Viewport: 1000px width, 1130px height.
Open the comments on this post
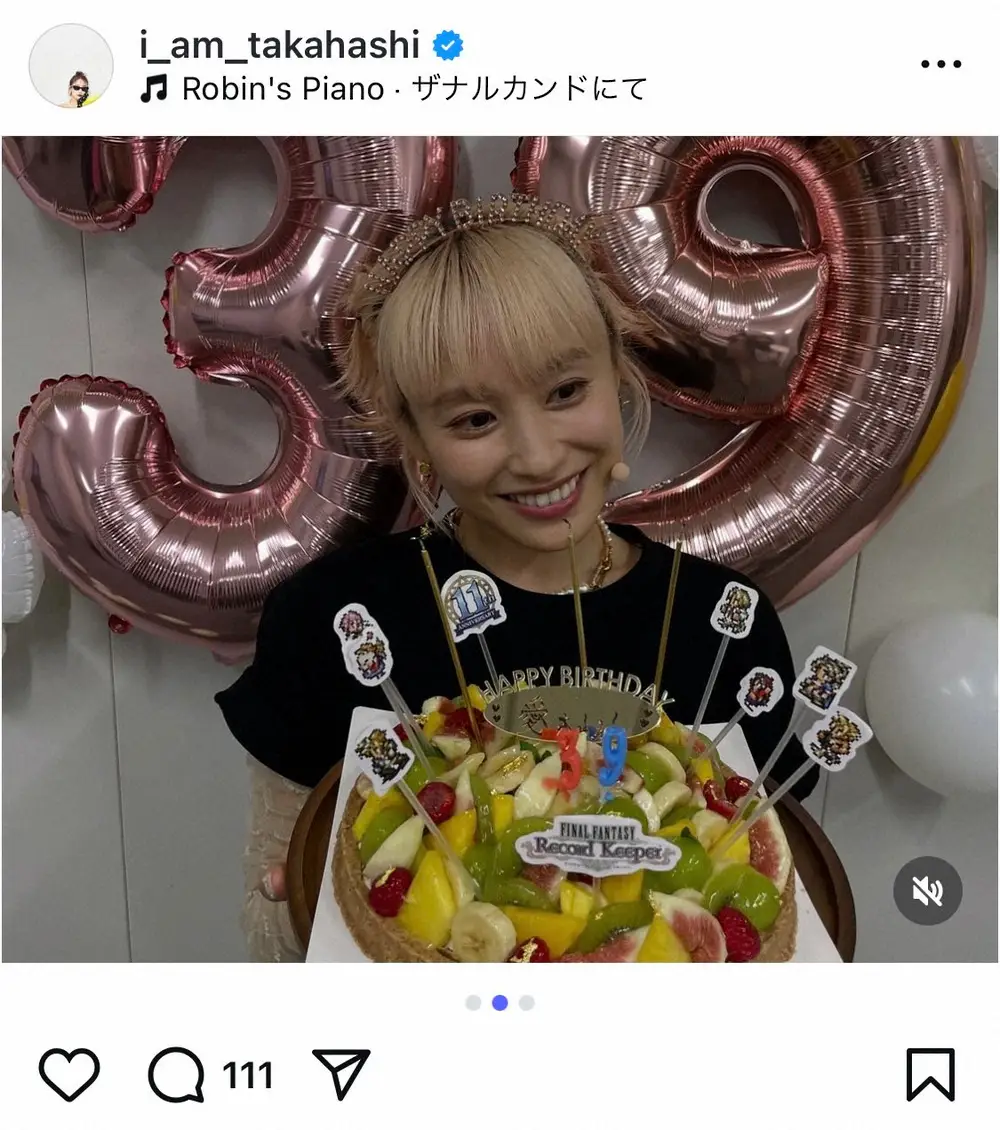tap(177, 1075)
